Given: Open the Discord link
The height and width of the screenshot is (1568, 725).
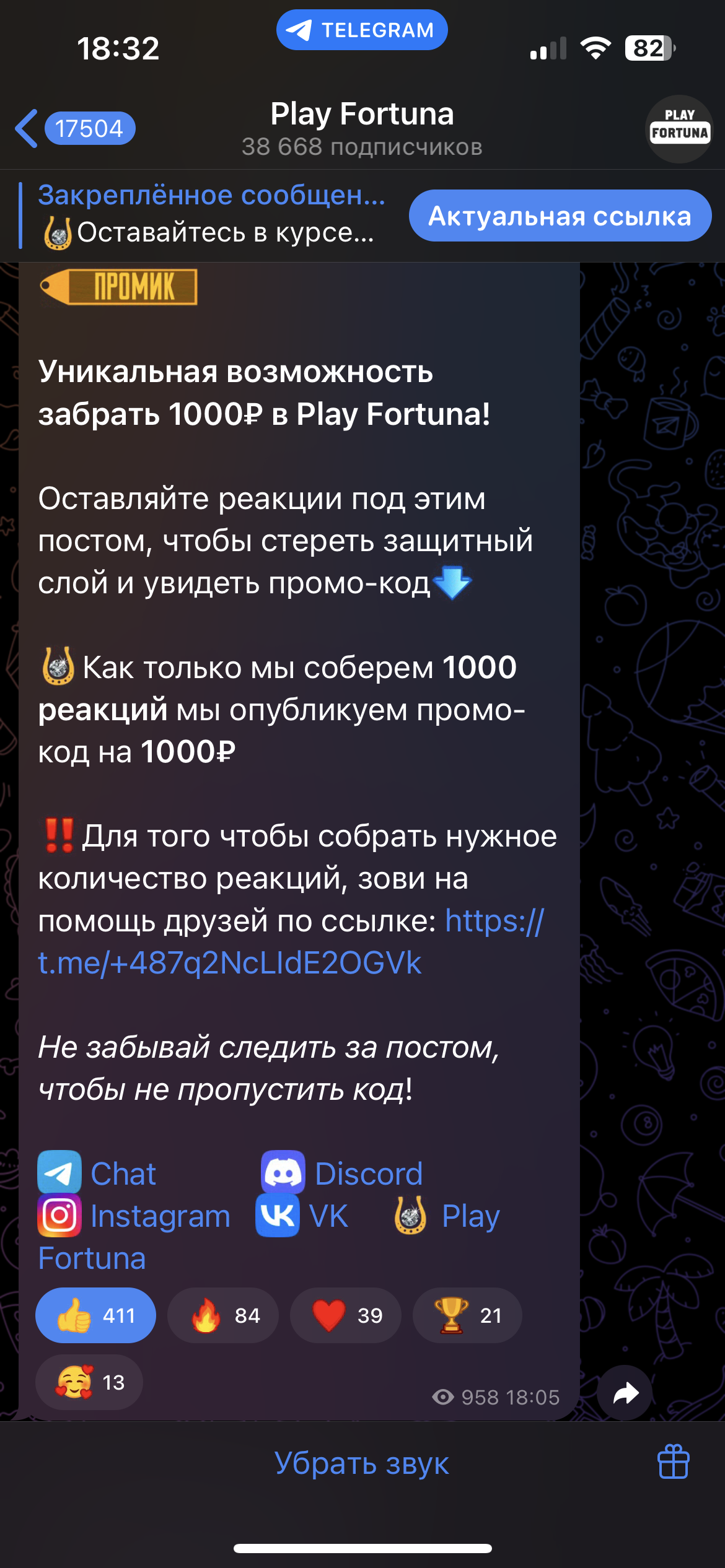Looking at the screenshot, I should [x=368, y=1174].
